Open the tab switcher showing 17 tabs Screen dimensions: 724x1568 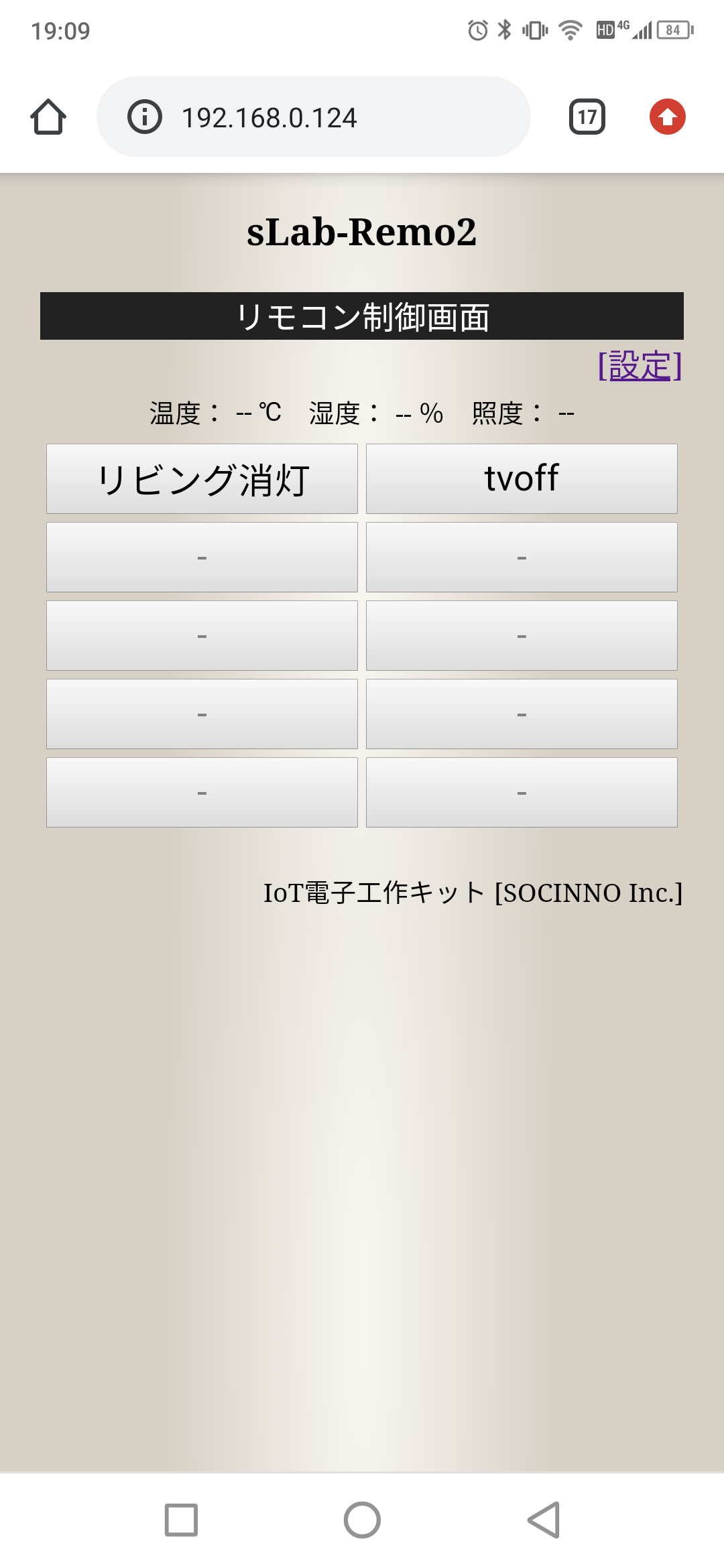pos(587,117)
